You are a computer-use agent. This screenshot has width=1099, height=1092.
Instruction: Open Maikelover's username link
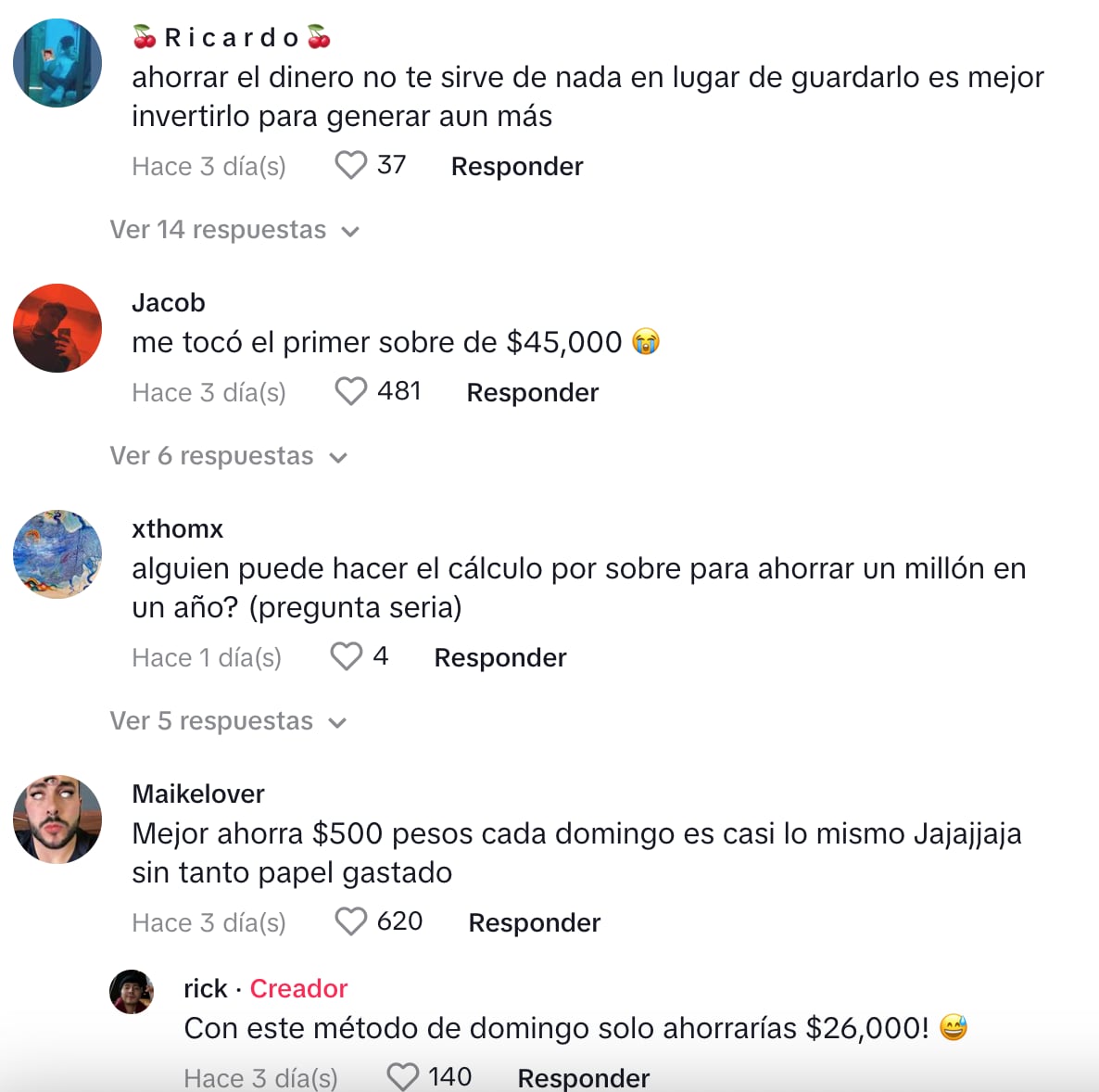coord(198,794)
